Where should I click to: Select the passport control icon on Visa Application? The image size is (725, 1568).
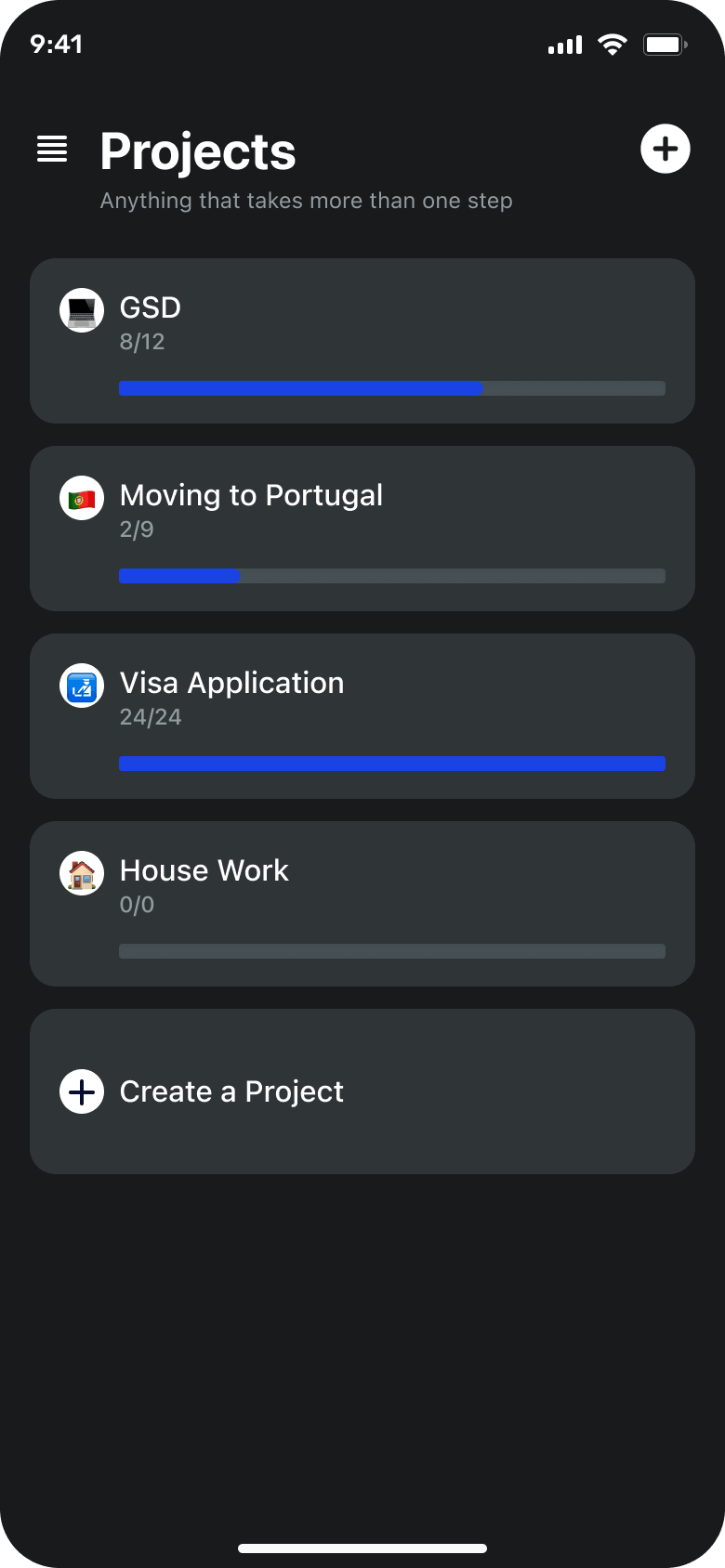tap(81, 686)
